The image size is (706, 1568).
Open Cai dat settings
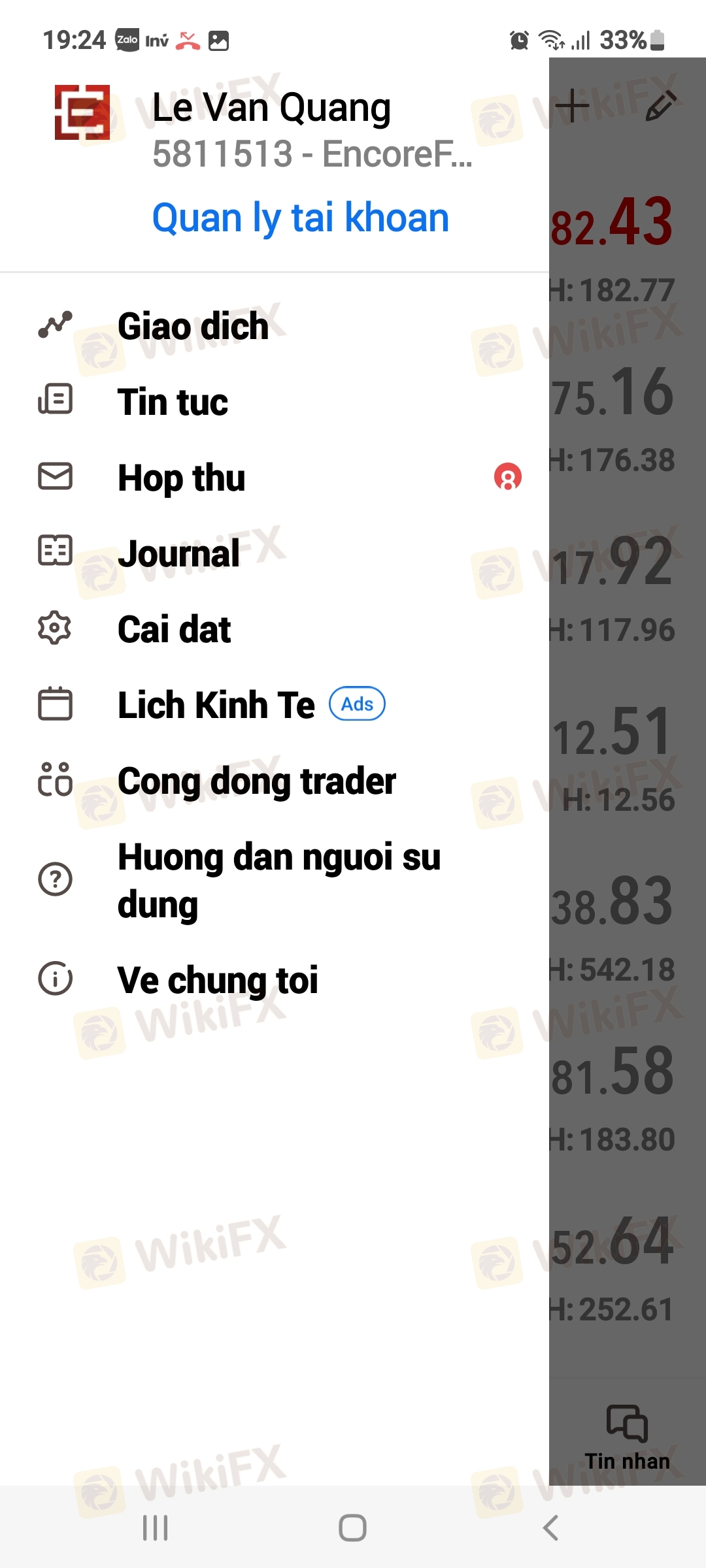tap(174, 629)
